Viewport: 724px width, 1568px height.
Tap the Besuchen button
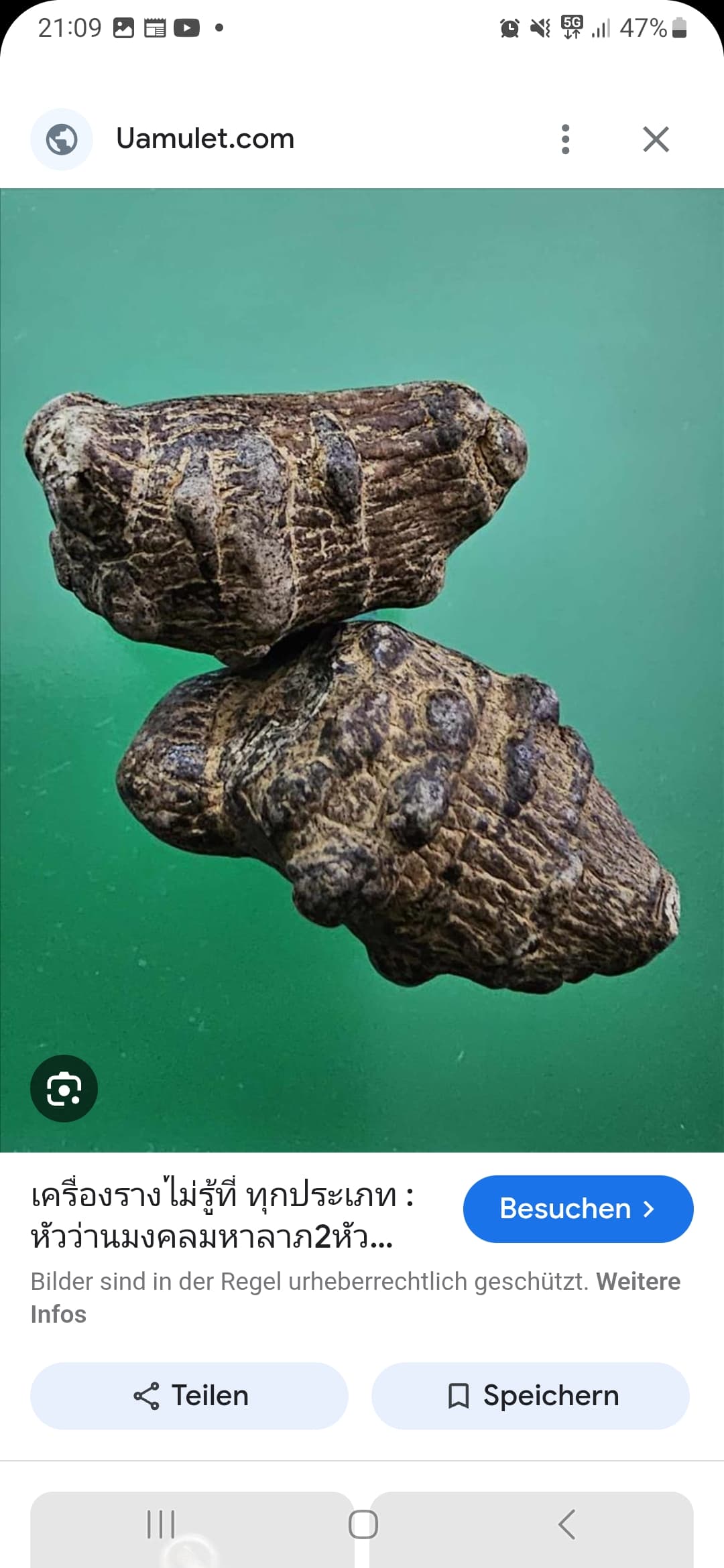pyautogui.click(x=578, y=1209)
